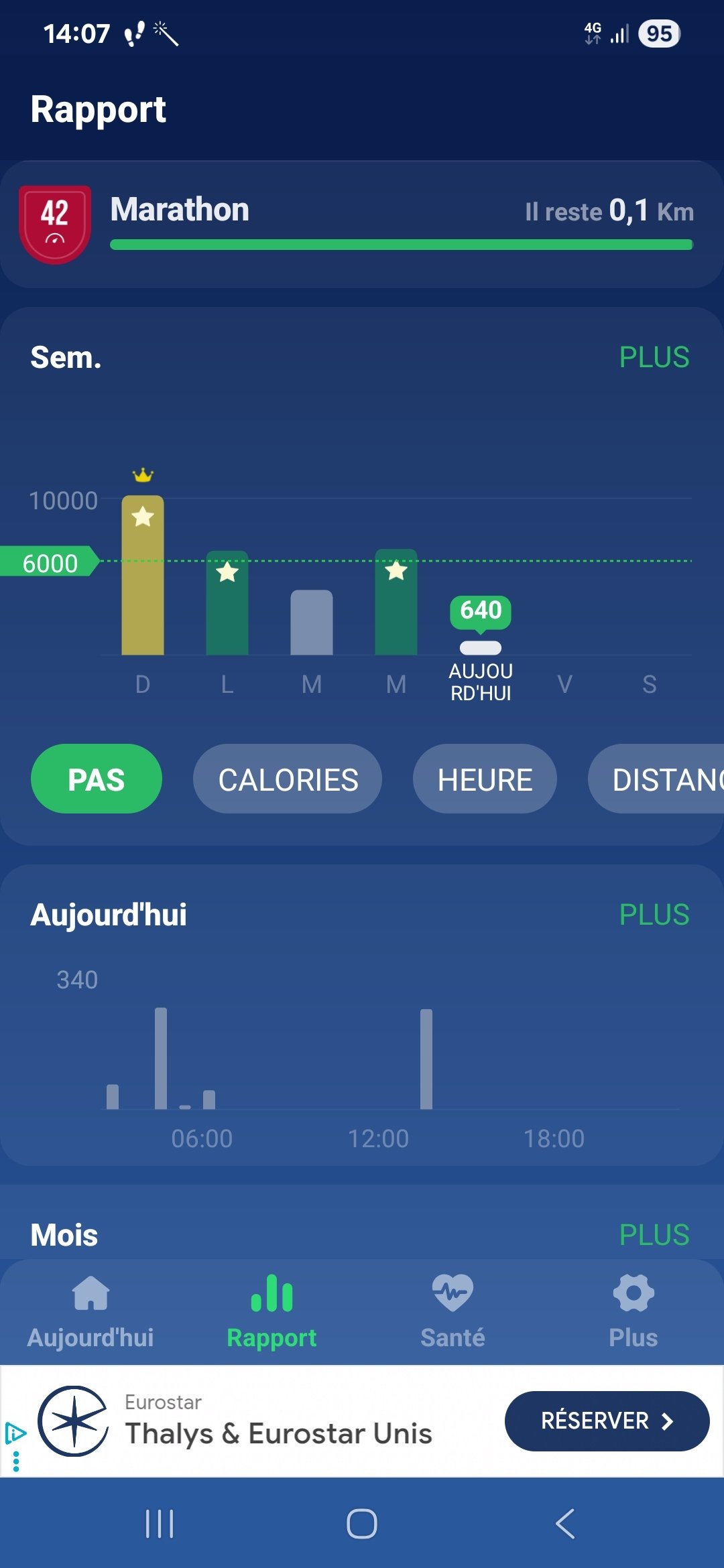Go back with the system back button

tap(565, 1524)
